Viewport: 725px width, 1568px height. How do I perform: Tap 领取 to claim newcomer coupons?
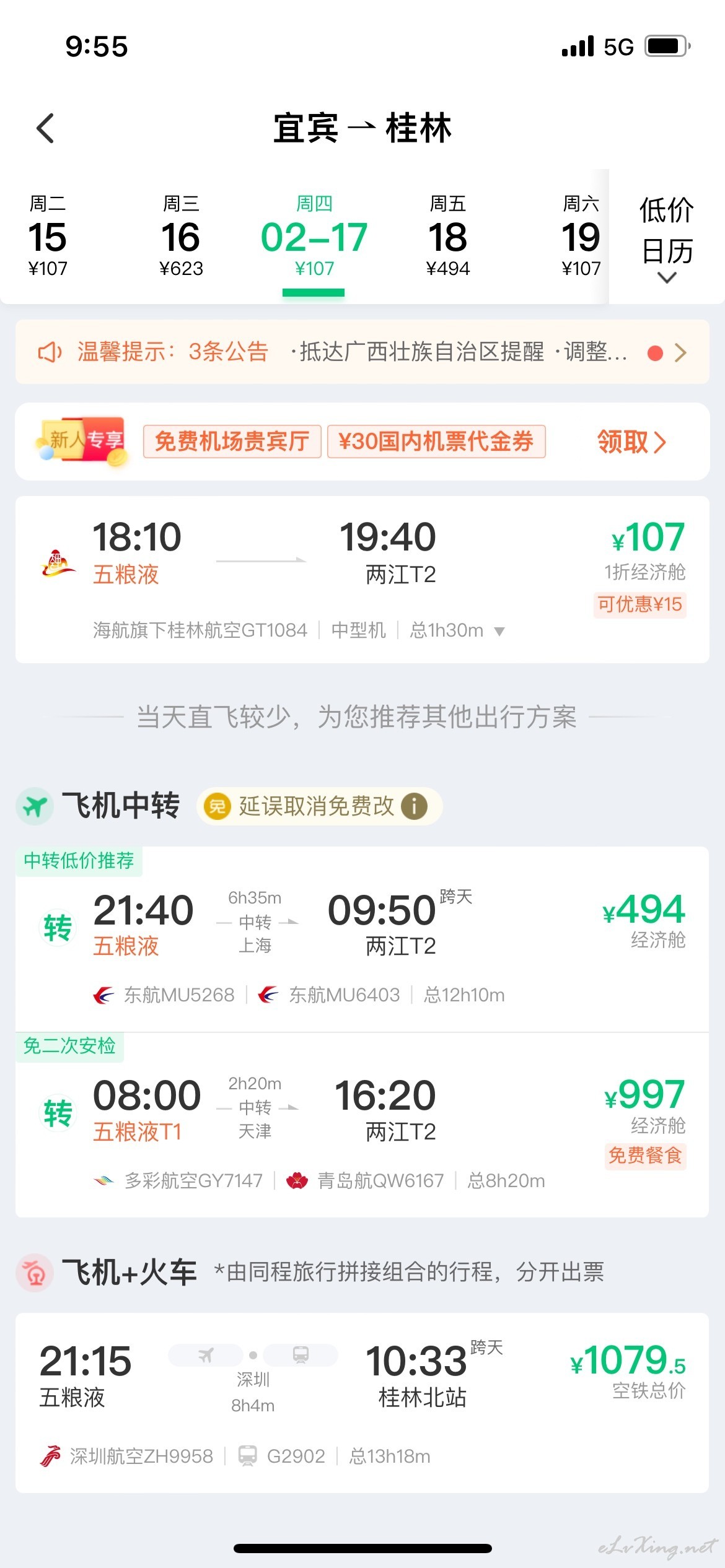tap(631, 442)
